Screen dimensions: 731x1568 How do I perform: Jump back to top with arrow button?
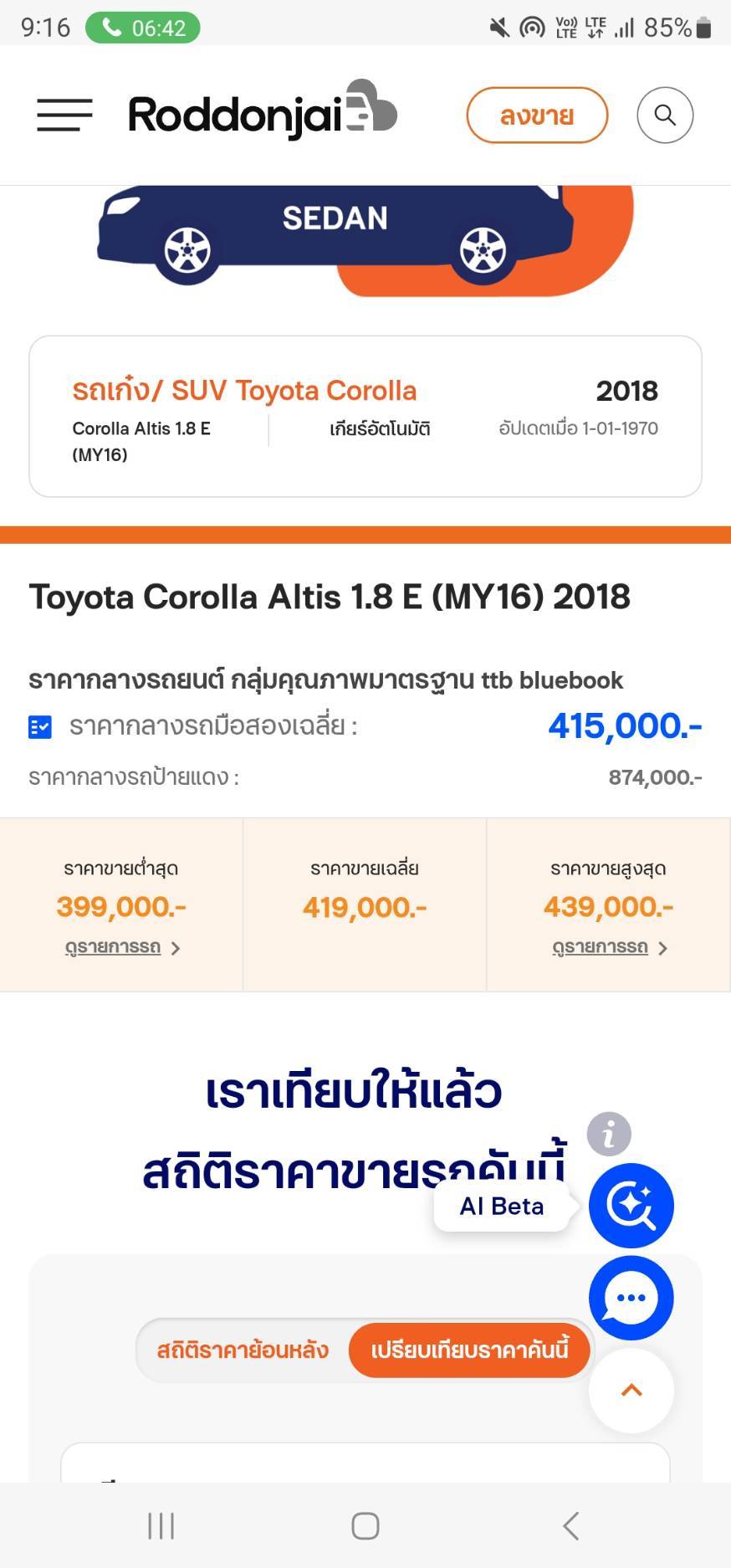631,1391
